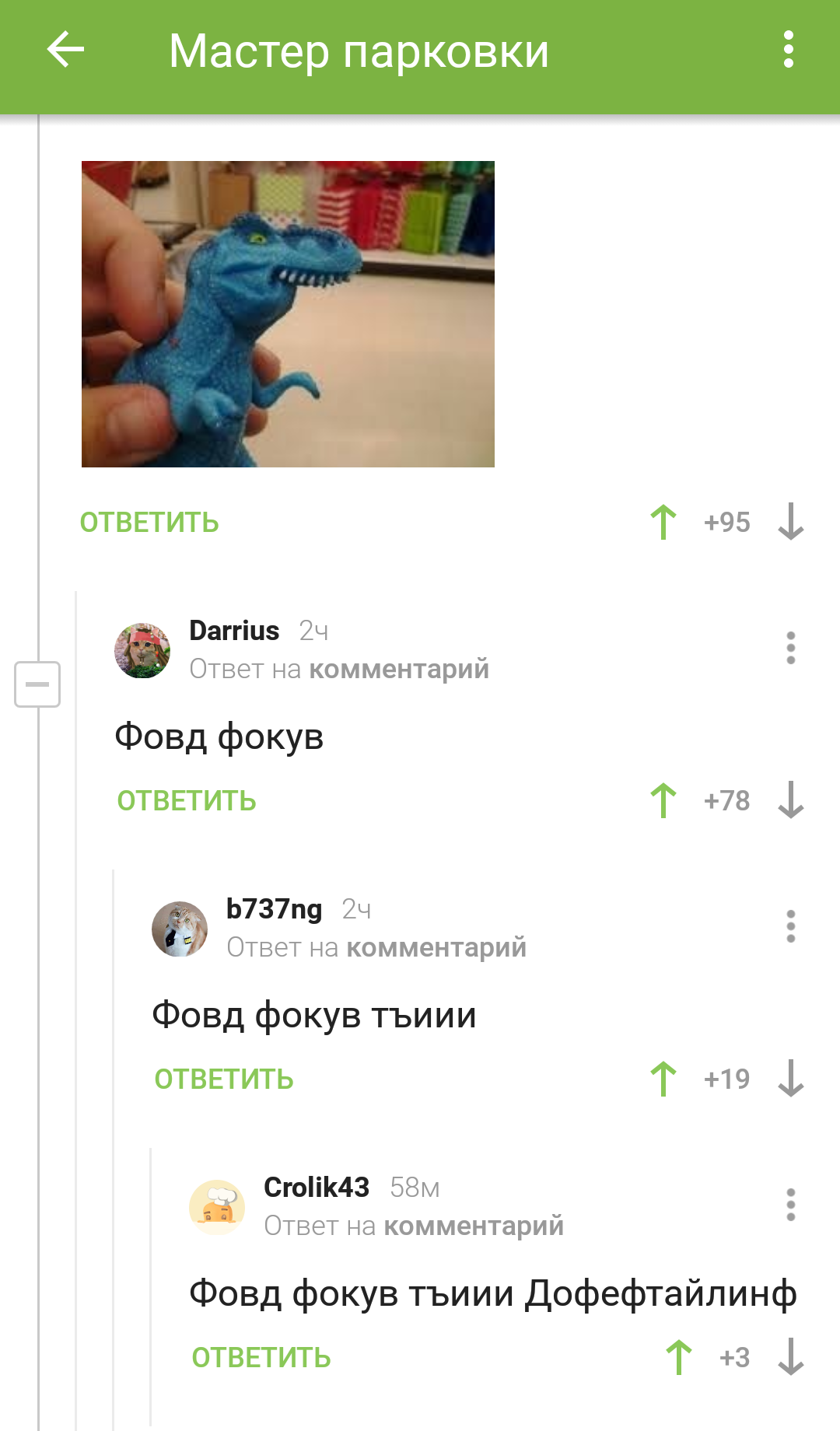Image resolution: width=840 pixels, height=1431 pixels.
Task: Reply to Crolik43's comment
Action: click(x=261, y=1358)
